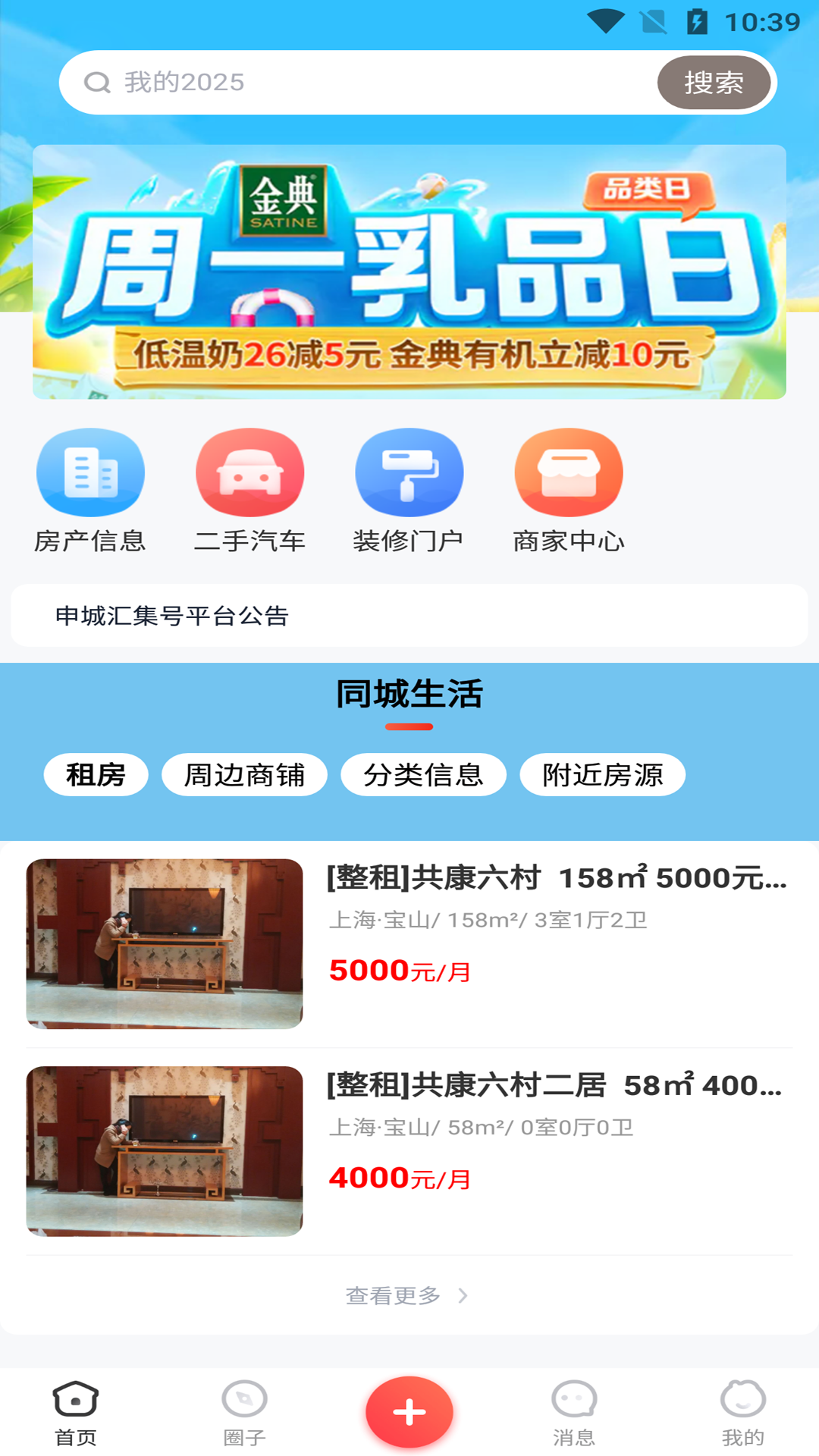The width and height of the screenshot is (819, 1456).
Task: Select the 首页 home tab
Action: 74,1410
